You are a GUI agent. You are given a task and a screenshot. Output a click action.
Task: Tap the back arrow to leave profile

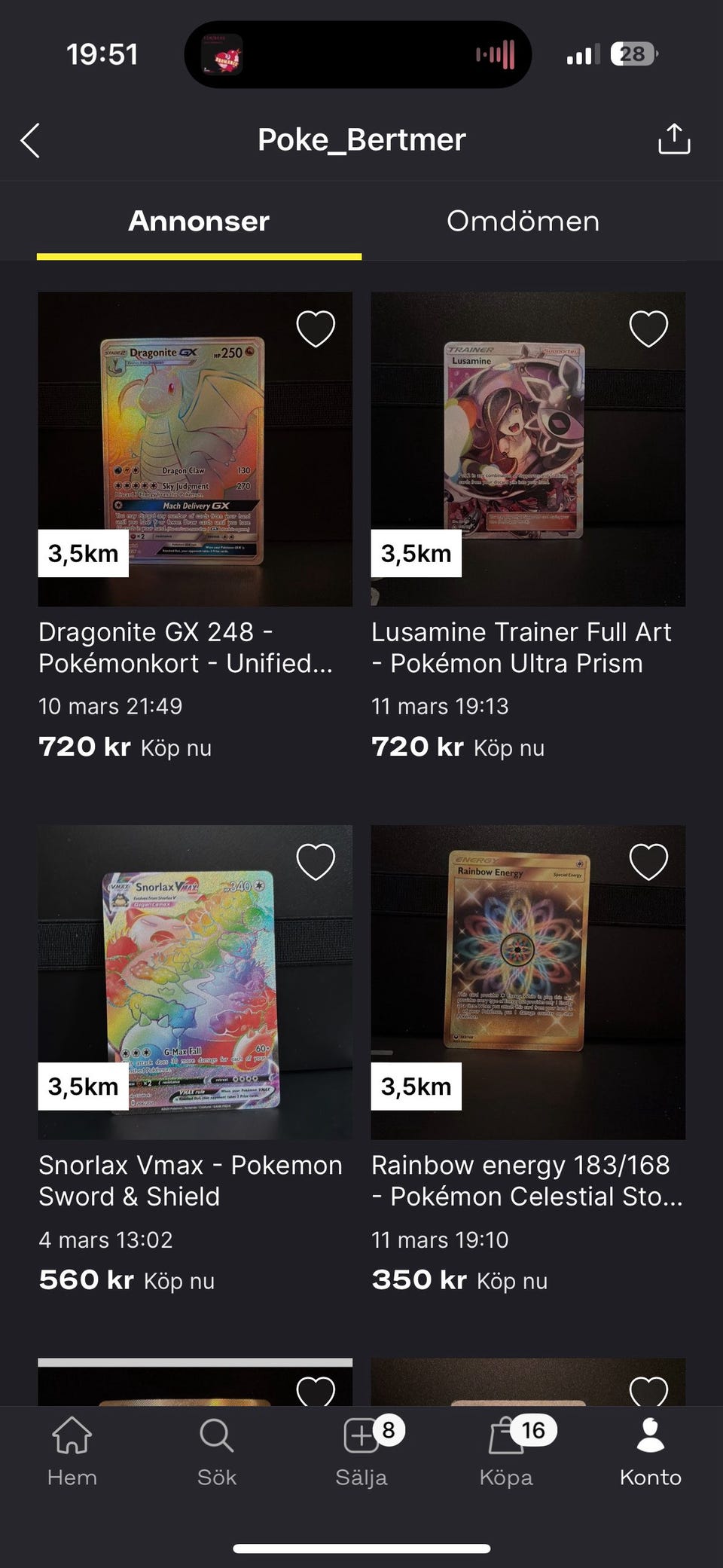[x=30, y=141]
